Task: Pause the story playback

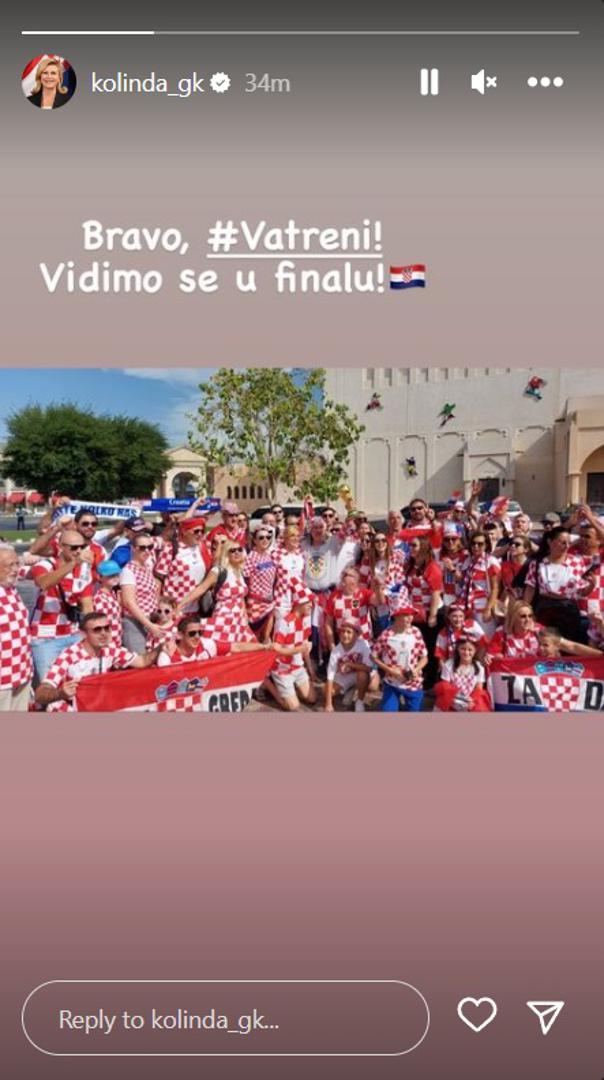Action: (429, 82)
